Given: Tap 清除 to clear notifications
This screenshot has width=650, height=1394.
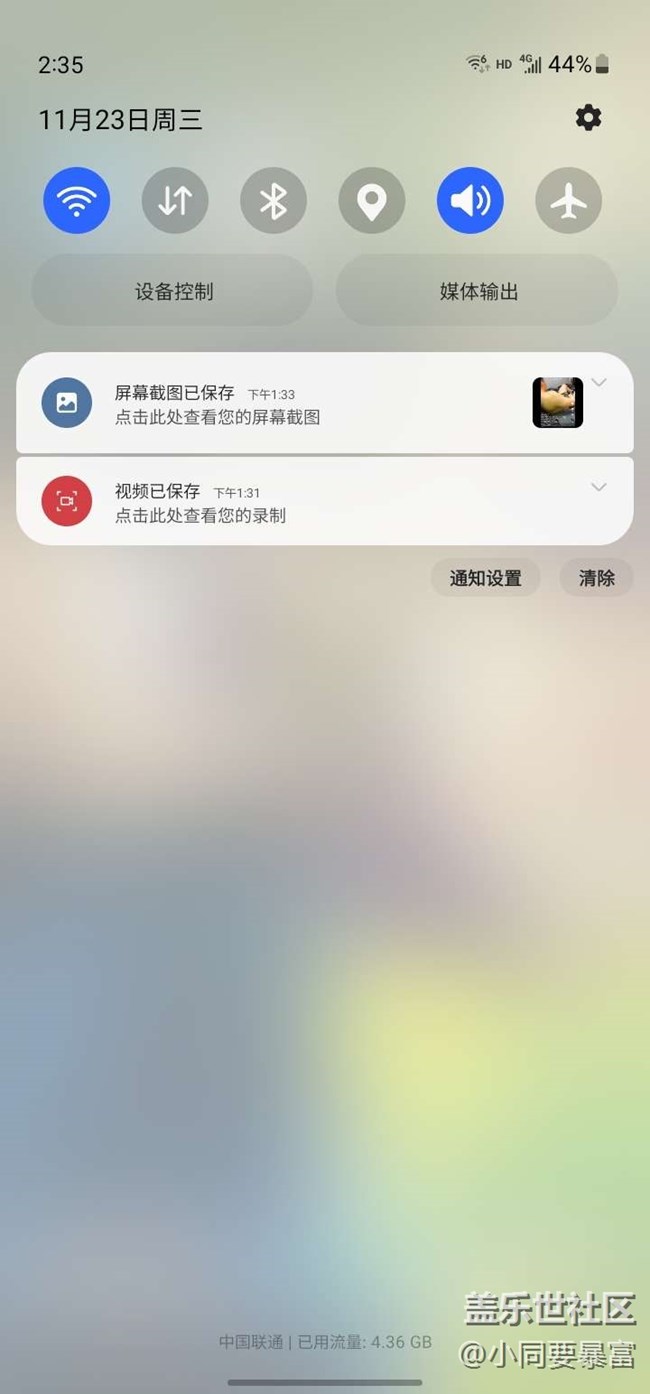Looking at the screenshot, I should pos(596,578).
